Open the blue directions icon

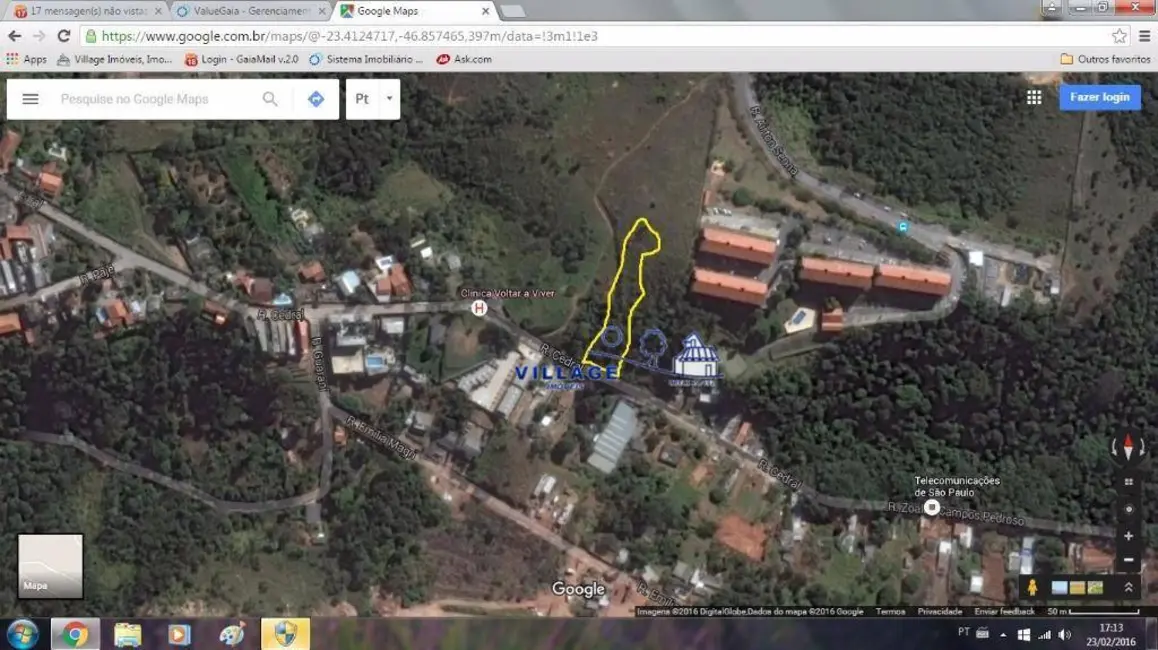pos(316,99)
